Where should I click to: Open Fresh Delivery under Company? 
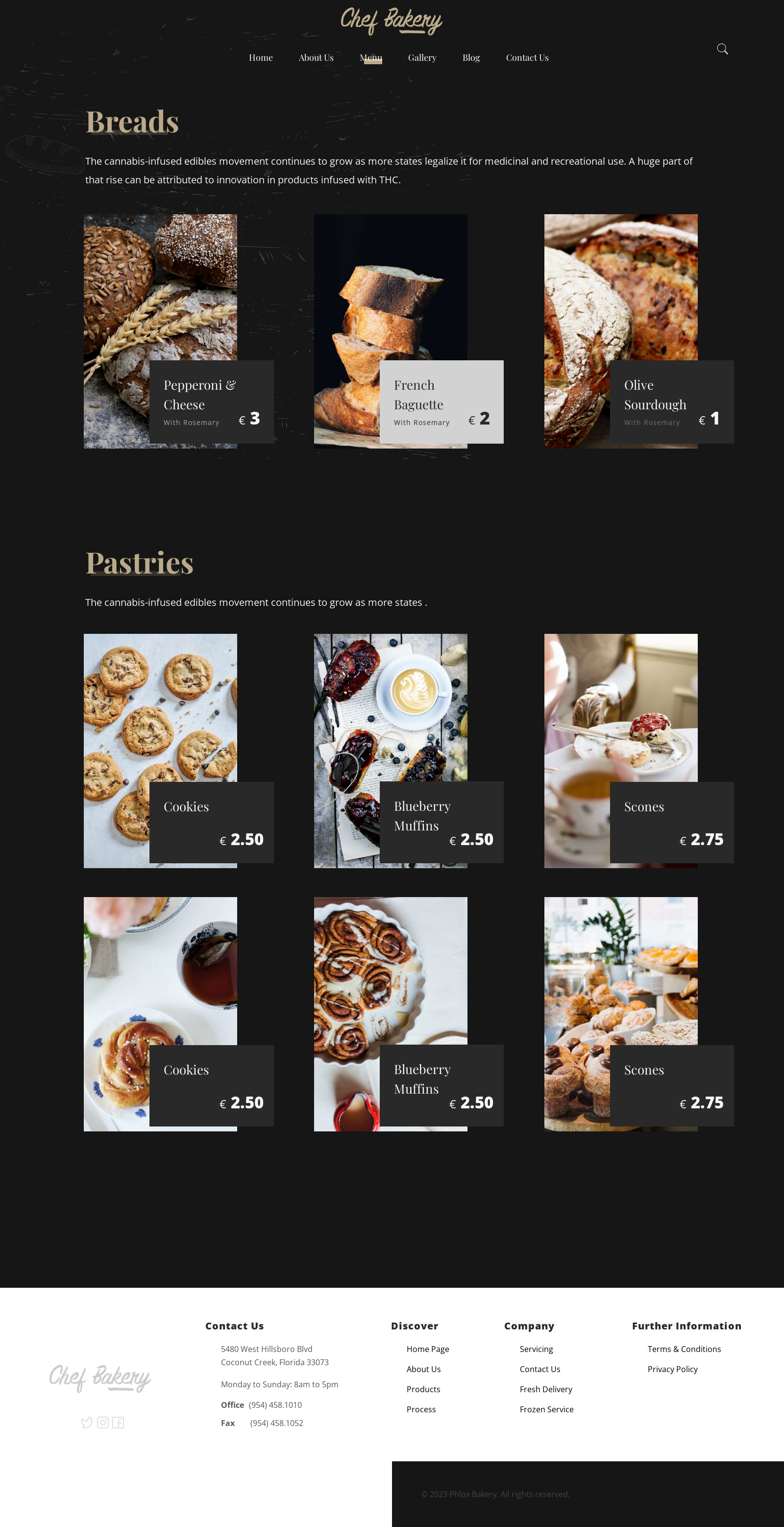[x=546, y=1389]
